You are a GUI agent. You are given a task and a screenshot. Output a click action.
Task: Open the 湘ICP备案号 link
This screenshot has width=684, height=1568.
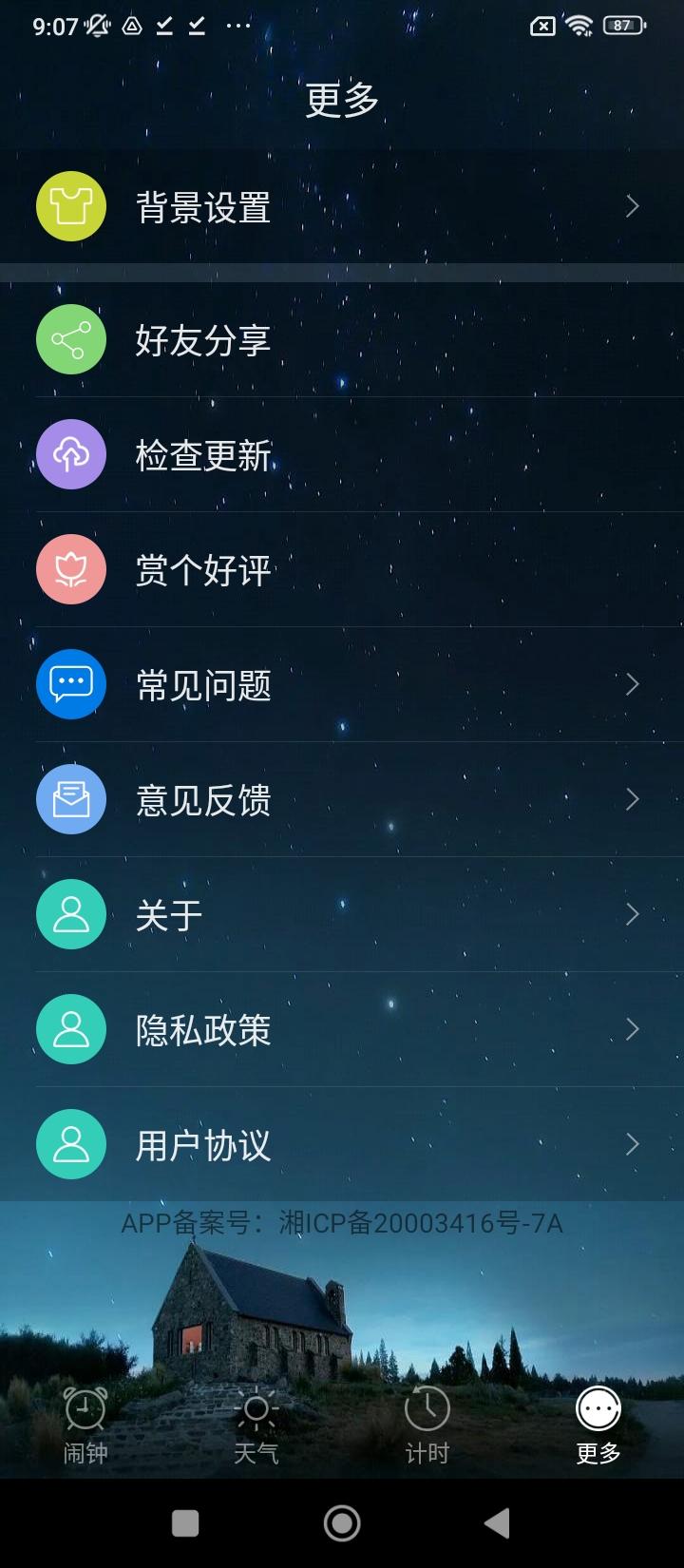tap(342, 1224)
